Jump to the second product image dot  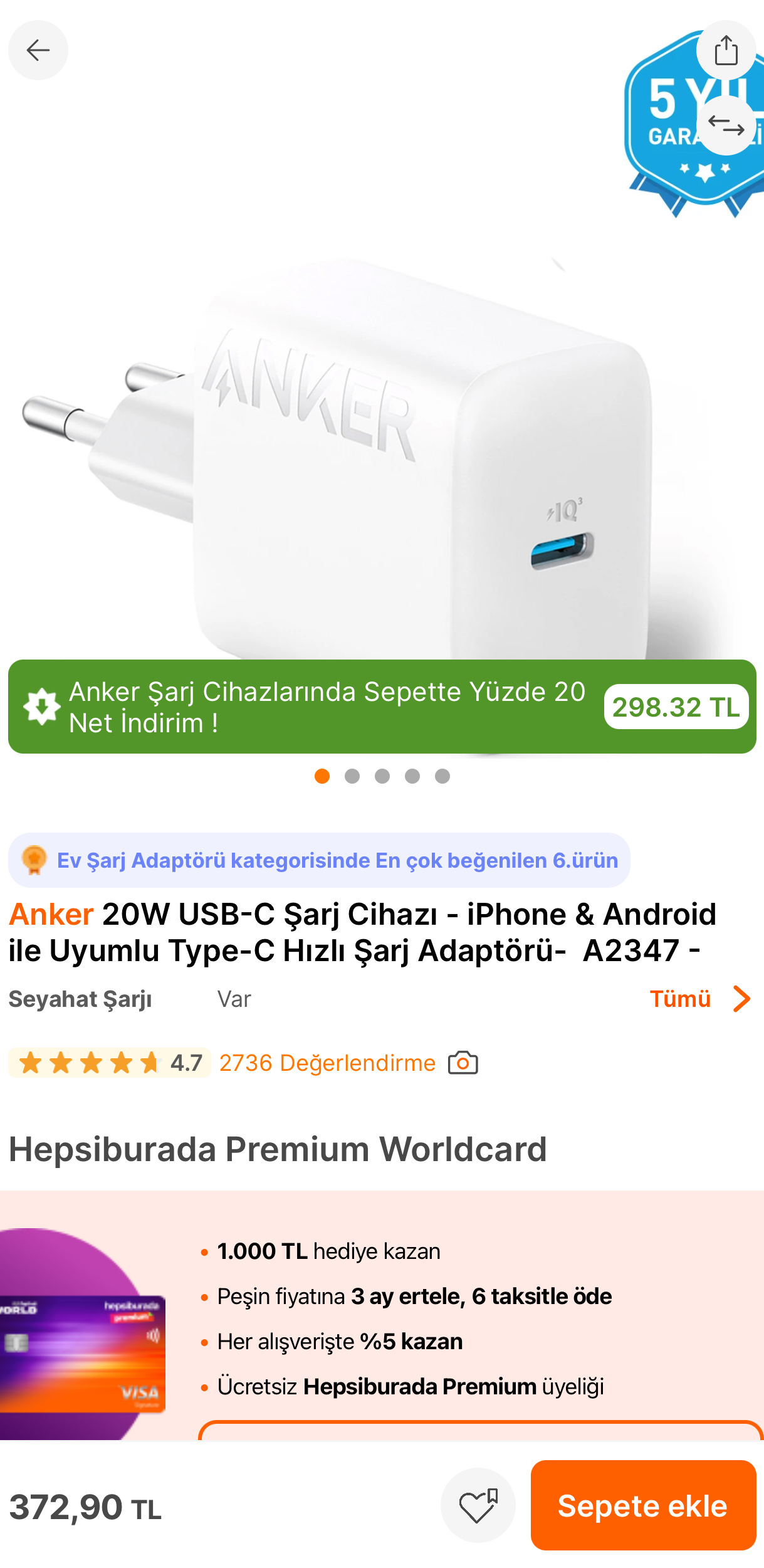coord(352,776)
